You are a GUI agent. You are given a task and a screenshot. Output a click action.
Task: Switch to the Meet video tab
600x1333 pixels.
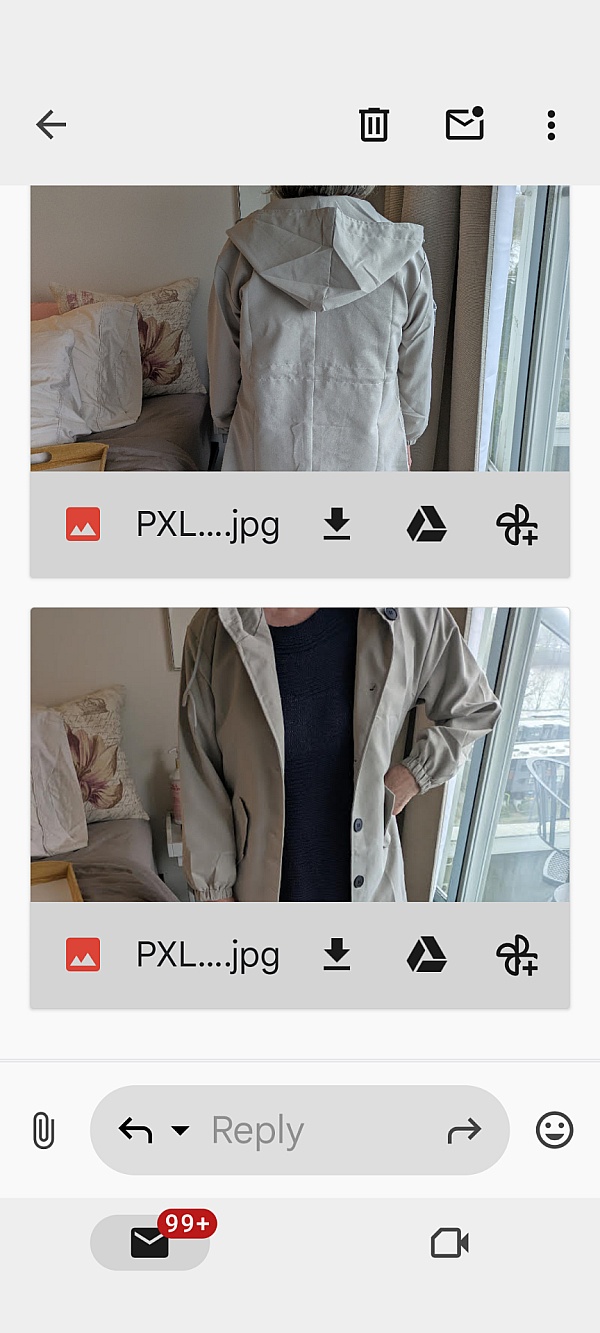click(450, 1243)
